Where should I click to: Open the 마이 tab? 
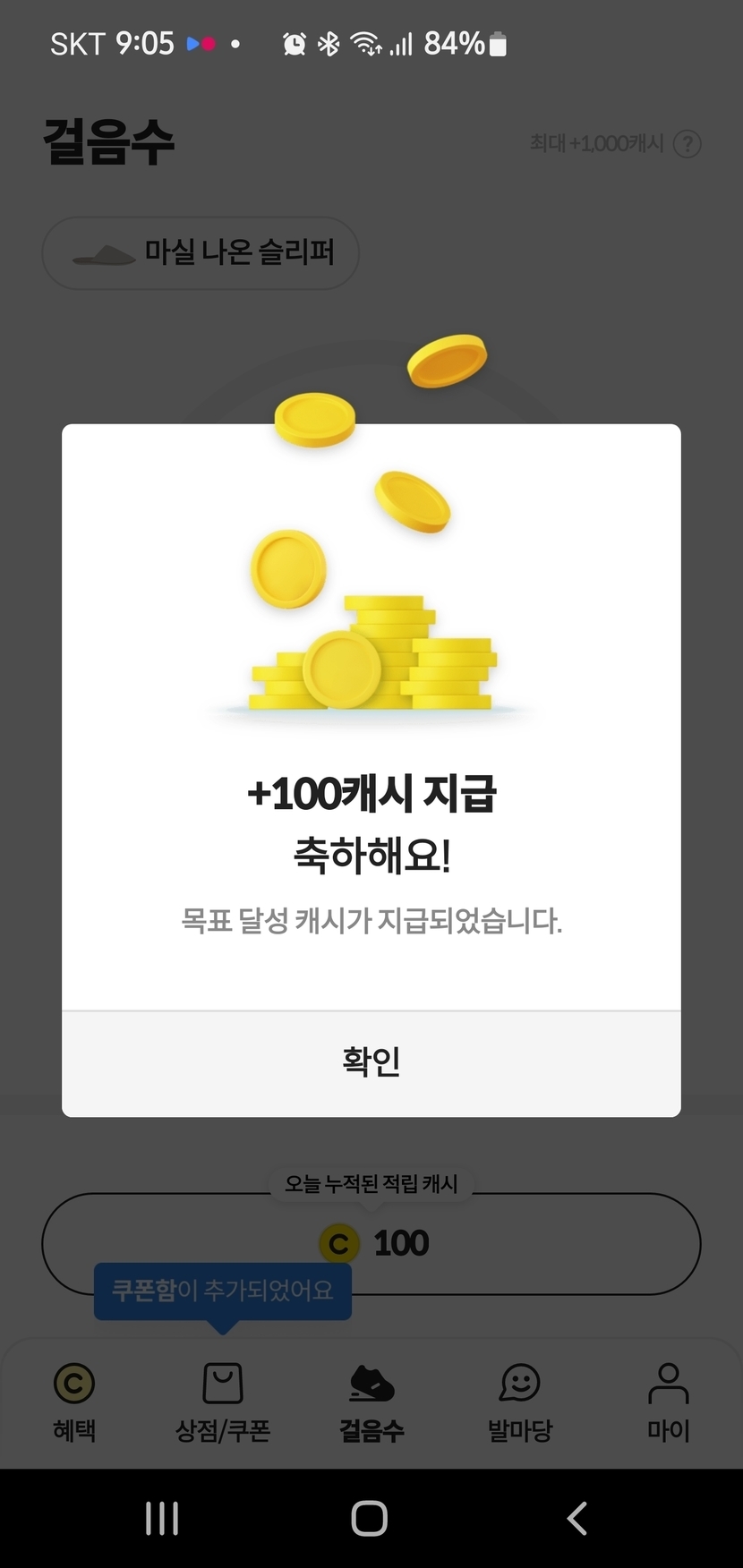[668, 1402]
